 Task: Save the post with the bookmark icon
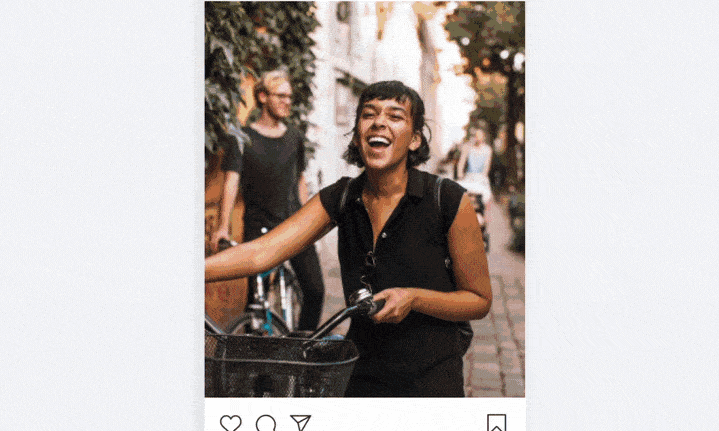pyautogui.click(x=497, y=423)
